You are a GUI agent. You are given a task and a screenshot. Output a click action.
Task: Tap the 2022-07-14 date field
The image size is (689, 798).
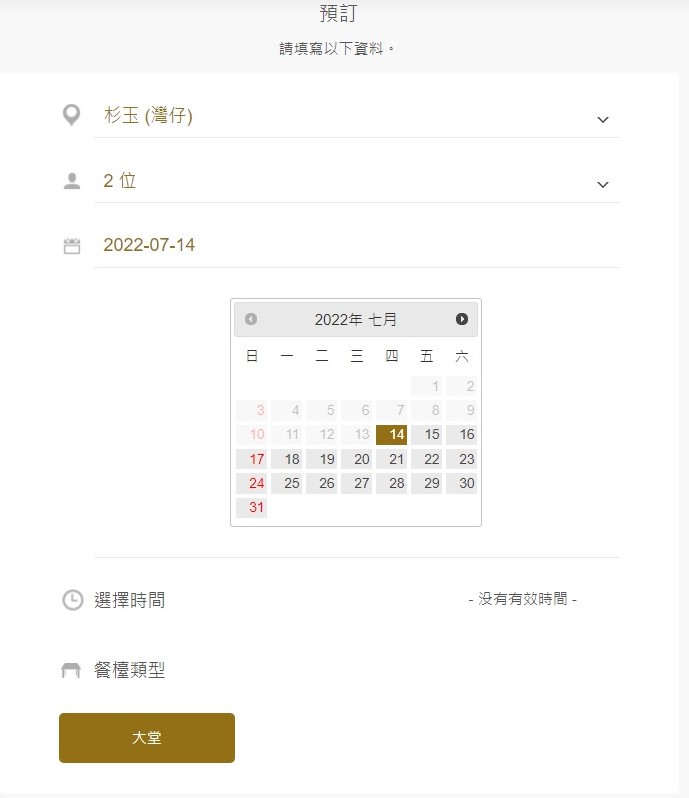pyautogui.click(x=355, y=245)
